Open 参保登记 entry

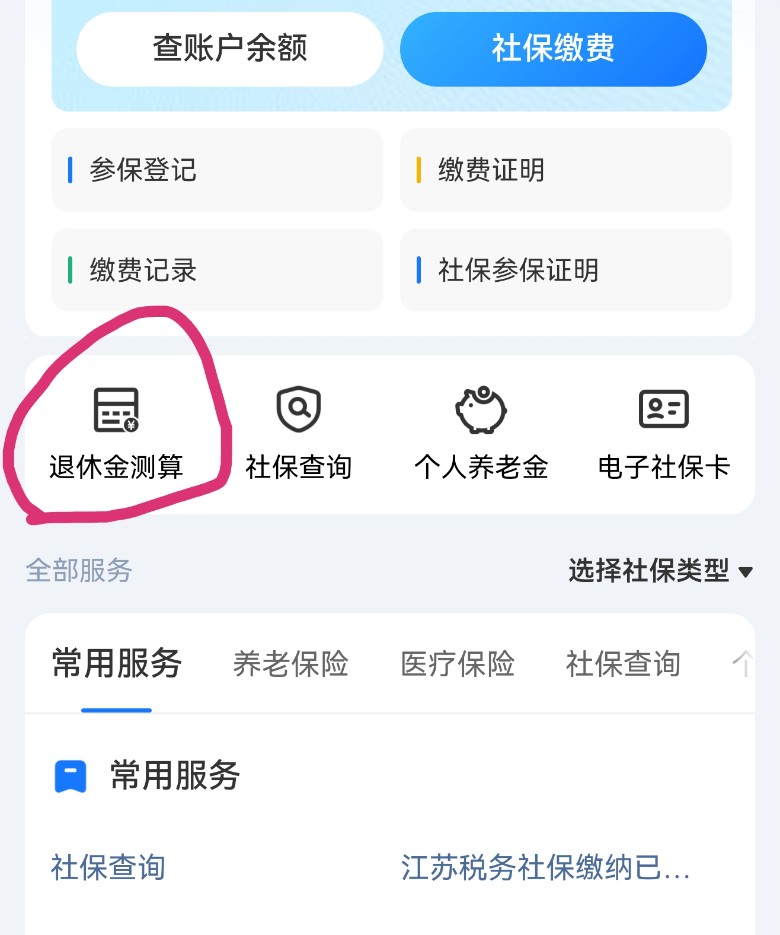coord(217,170)
